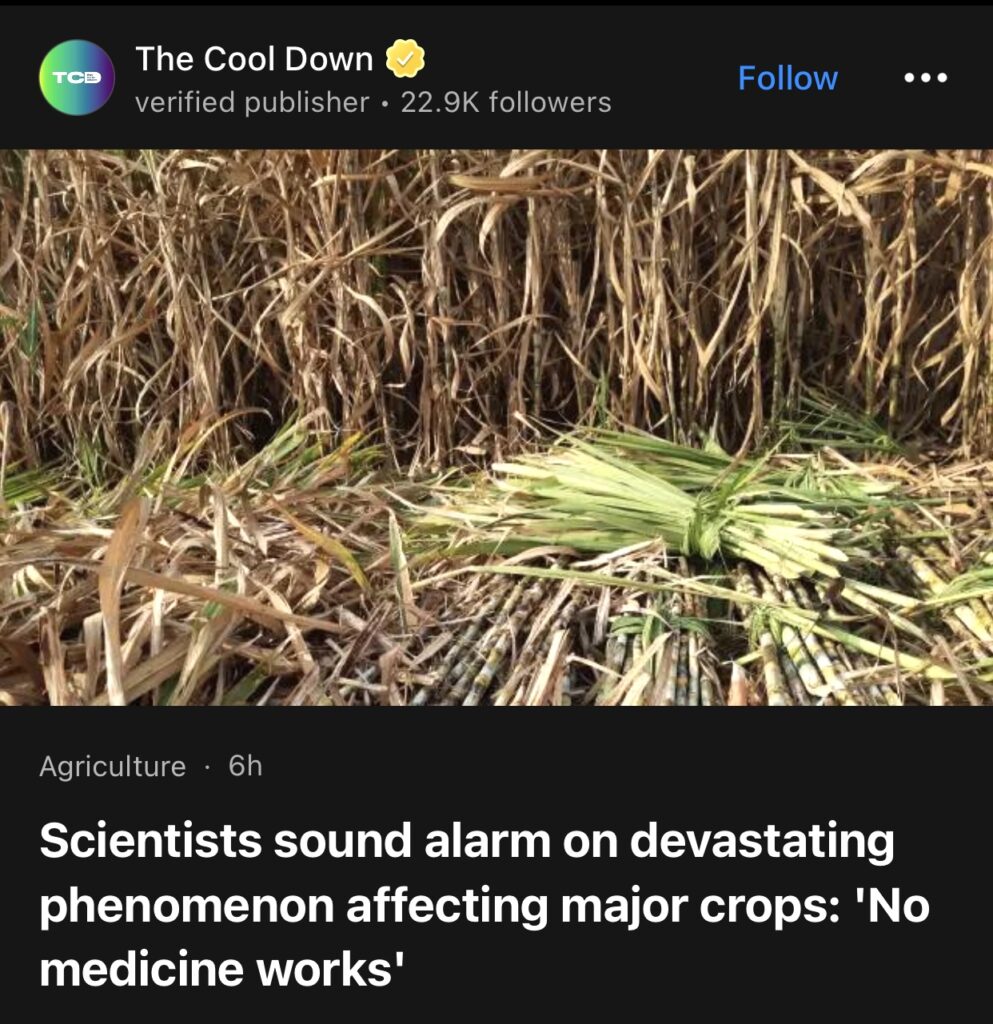Open the three-dot overflow menu
The height and width of the screenshot is (1024, 993).
[925, 78]
